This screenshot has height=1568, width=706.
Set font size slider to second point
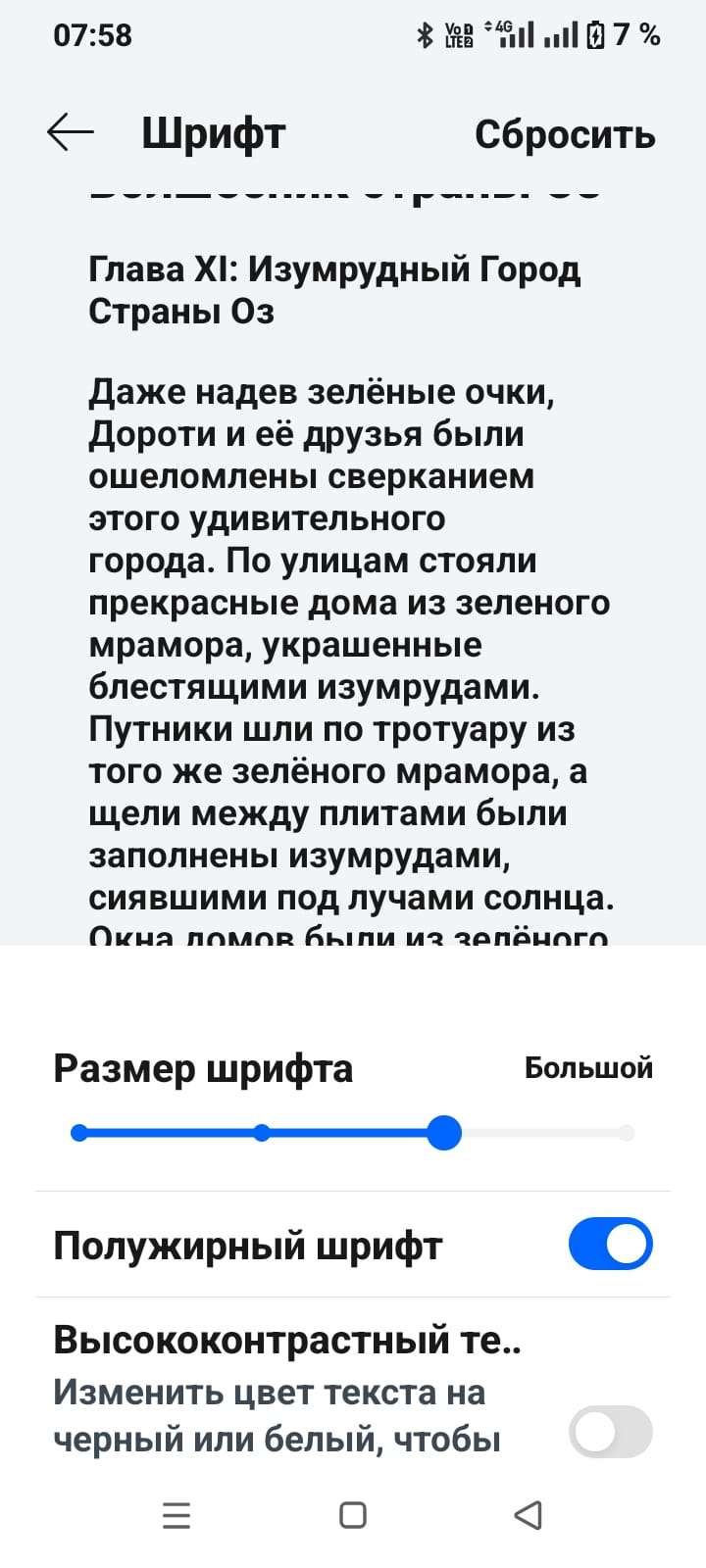[x=262, y=1133]
